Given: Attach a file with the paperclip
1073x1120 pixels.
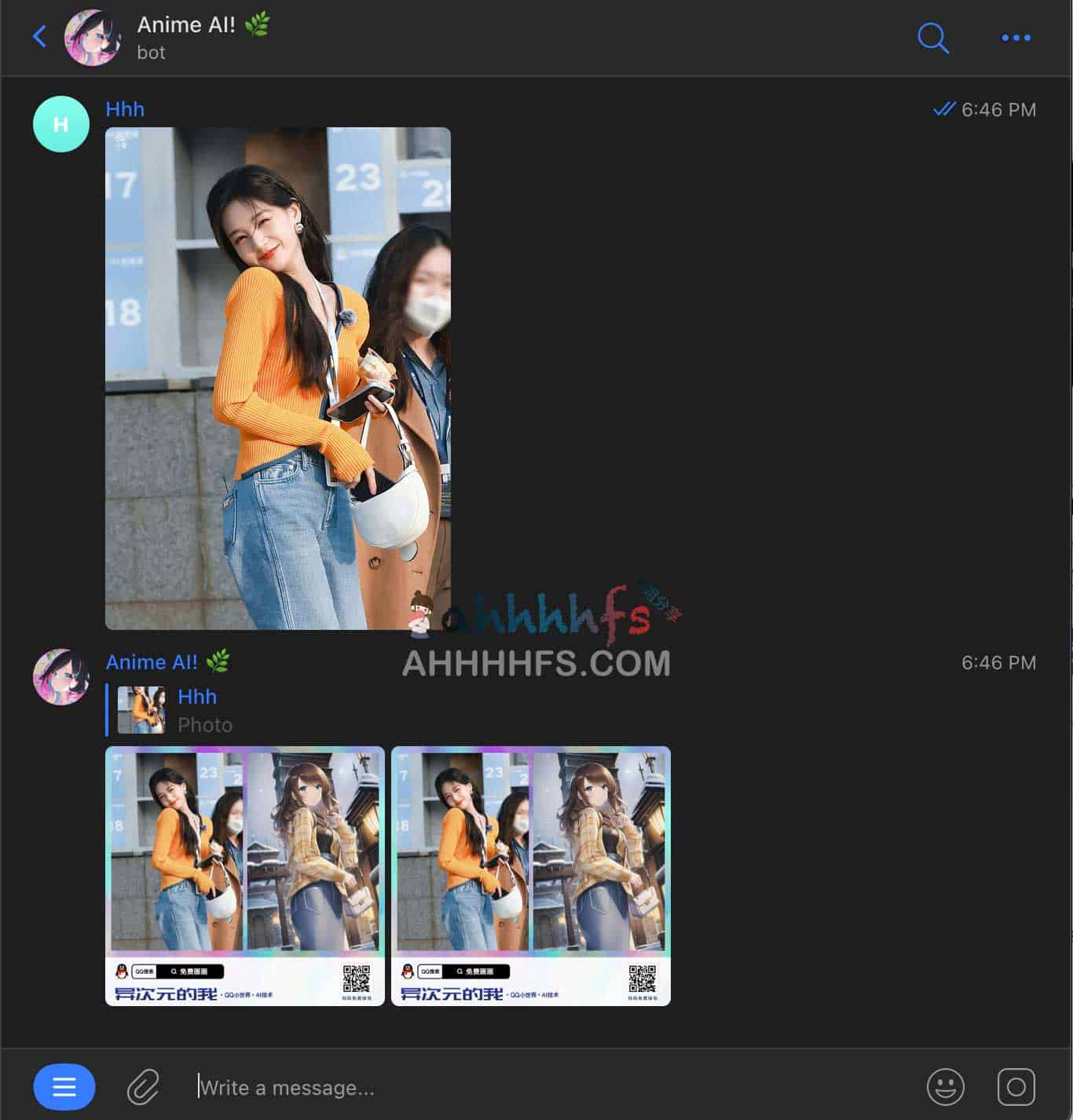Looking at the screenshot, I should [x=143, y=1087].
